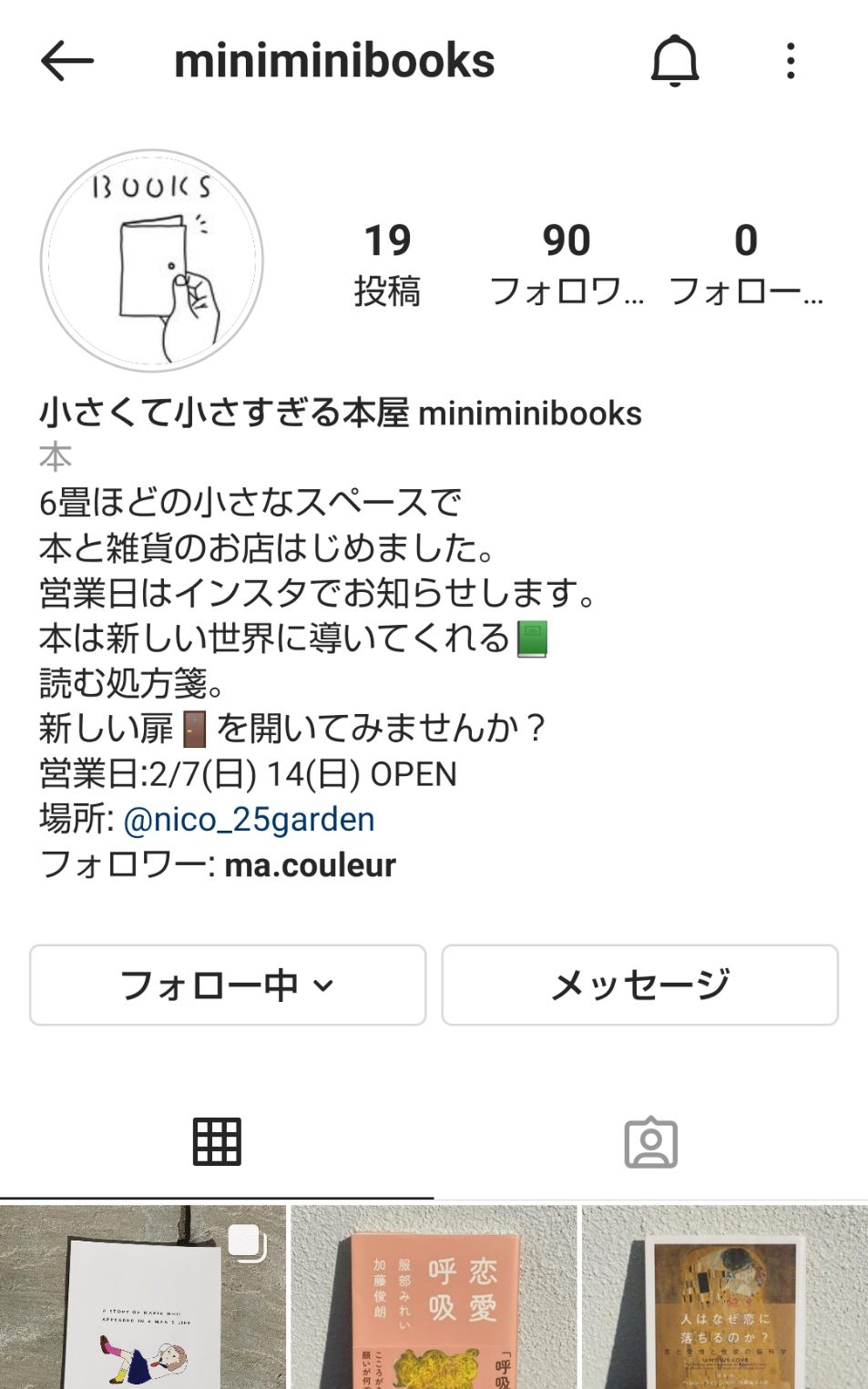Viewport: 868px width, 1389px height.
Task: Open the mutual follower ma.couleur
Action: click(x=310, y=865)
